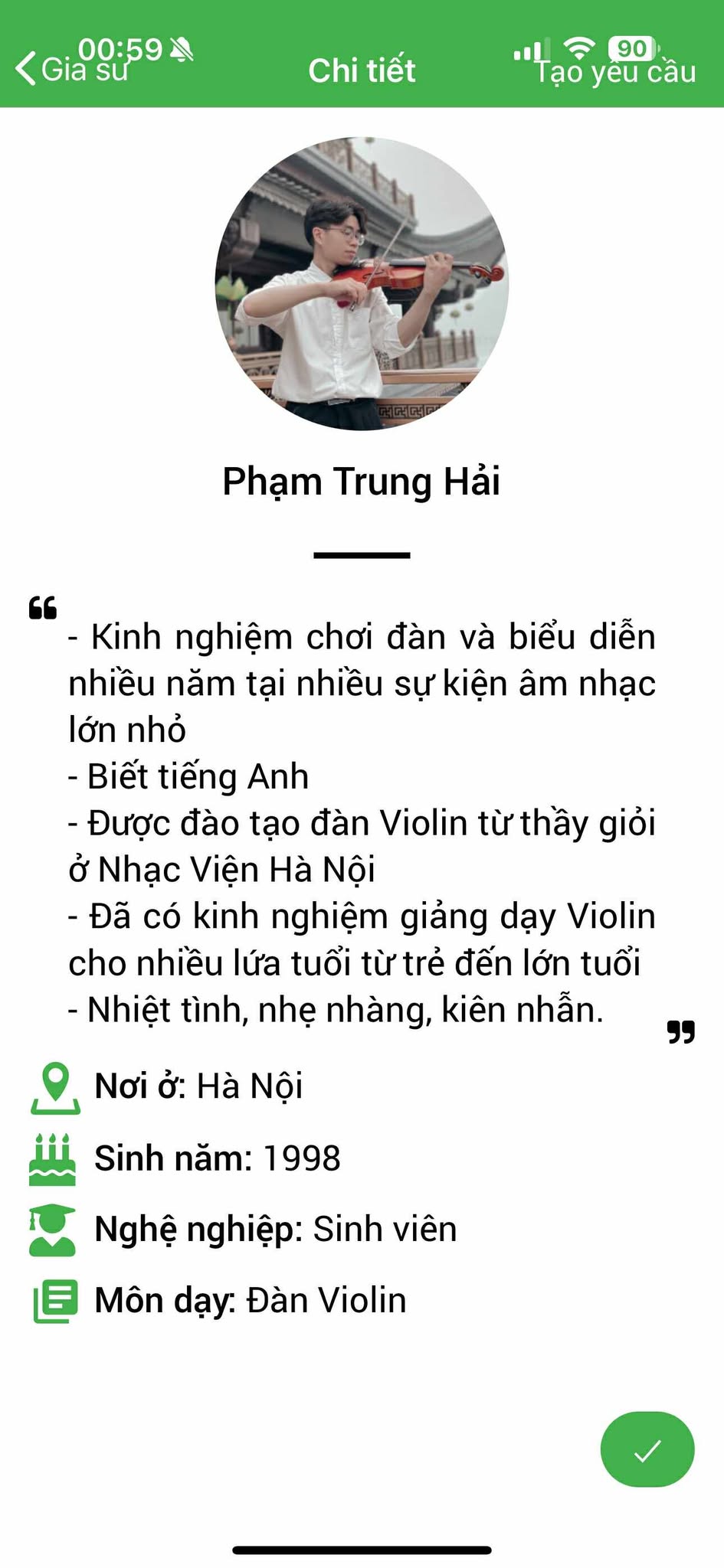Tap Tạo yêu cầu in the top bar
The width and height of the screenshot is (724, 1568).
click(x=616, y=71)
